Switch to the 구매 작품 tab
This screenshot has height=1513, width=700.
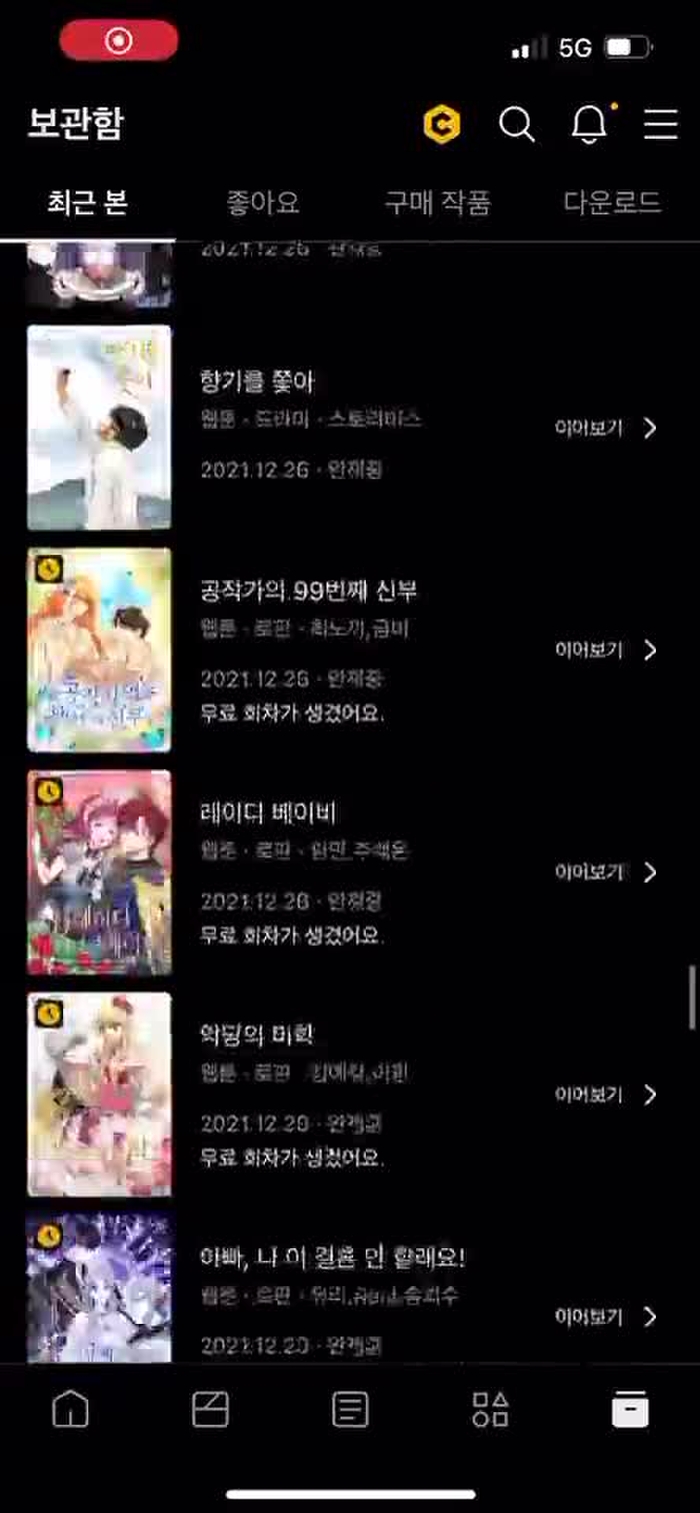[x=437, y=204]
